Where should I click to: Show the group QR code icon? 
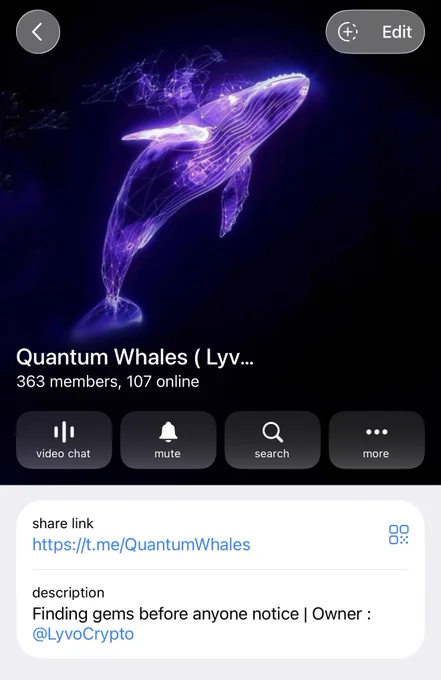[399, 534]
